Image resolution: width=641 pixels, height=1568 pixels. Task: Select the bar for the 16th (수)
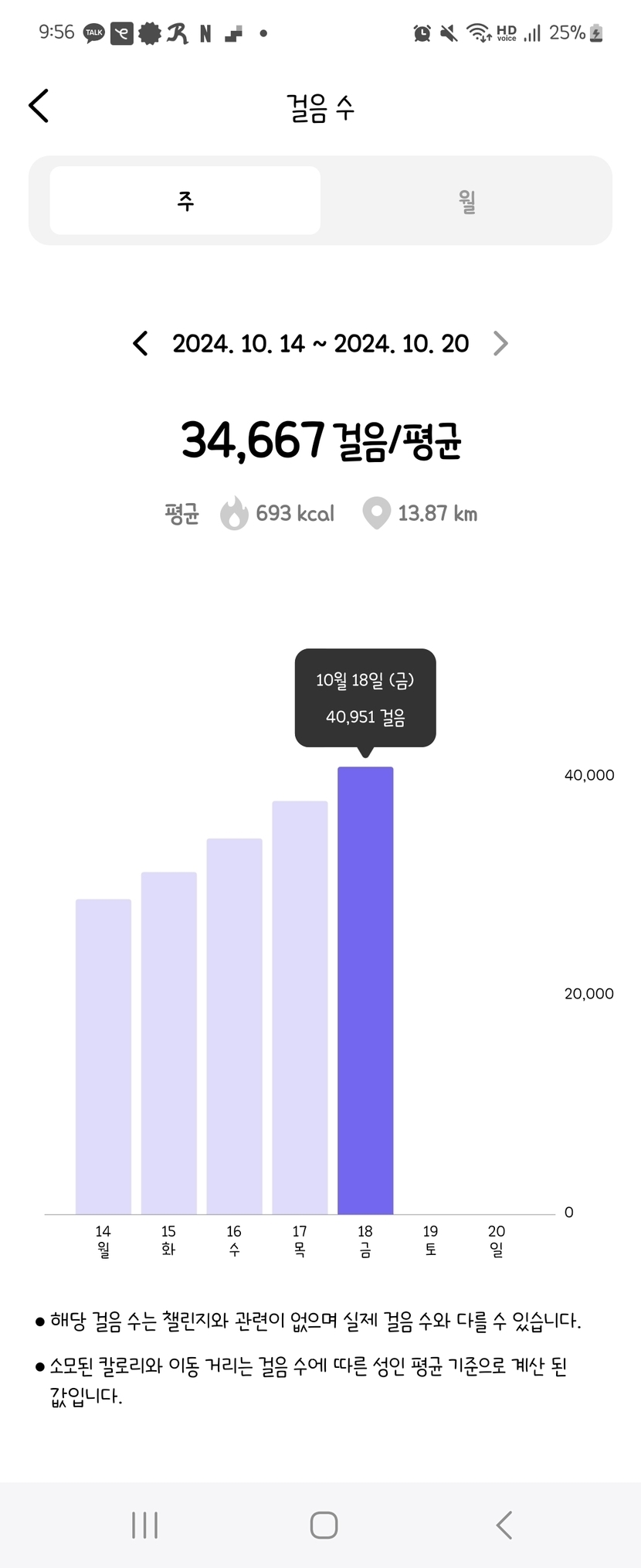(234, 1025)
